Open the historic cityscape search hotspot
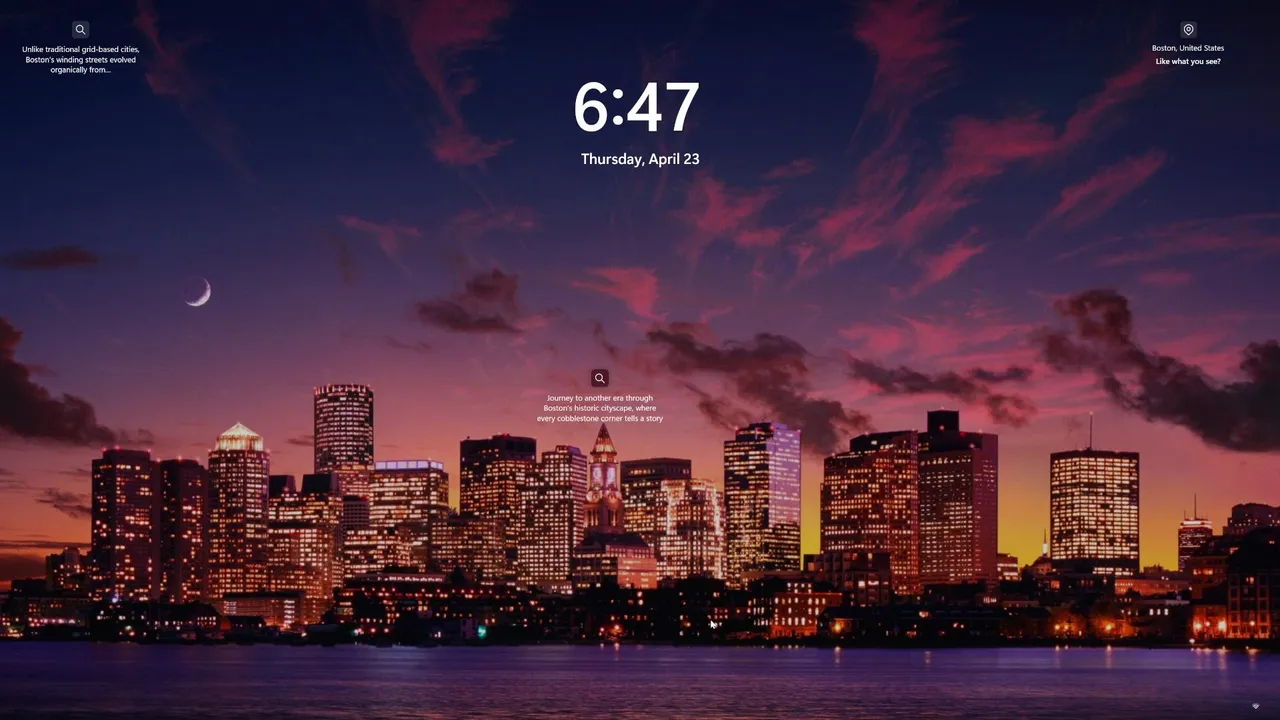Viewport: 1280px width, 720px height. [x=599, y=378]
